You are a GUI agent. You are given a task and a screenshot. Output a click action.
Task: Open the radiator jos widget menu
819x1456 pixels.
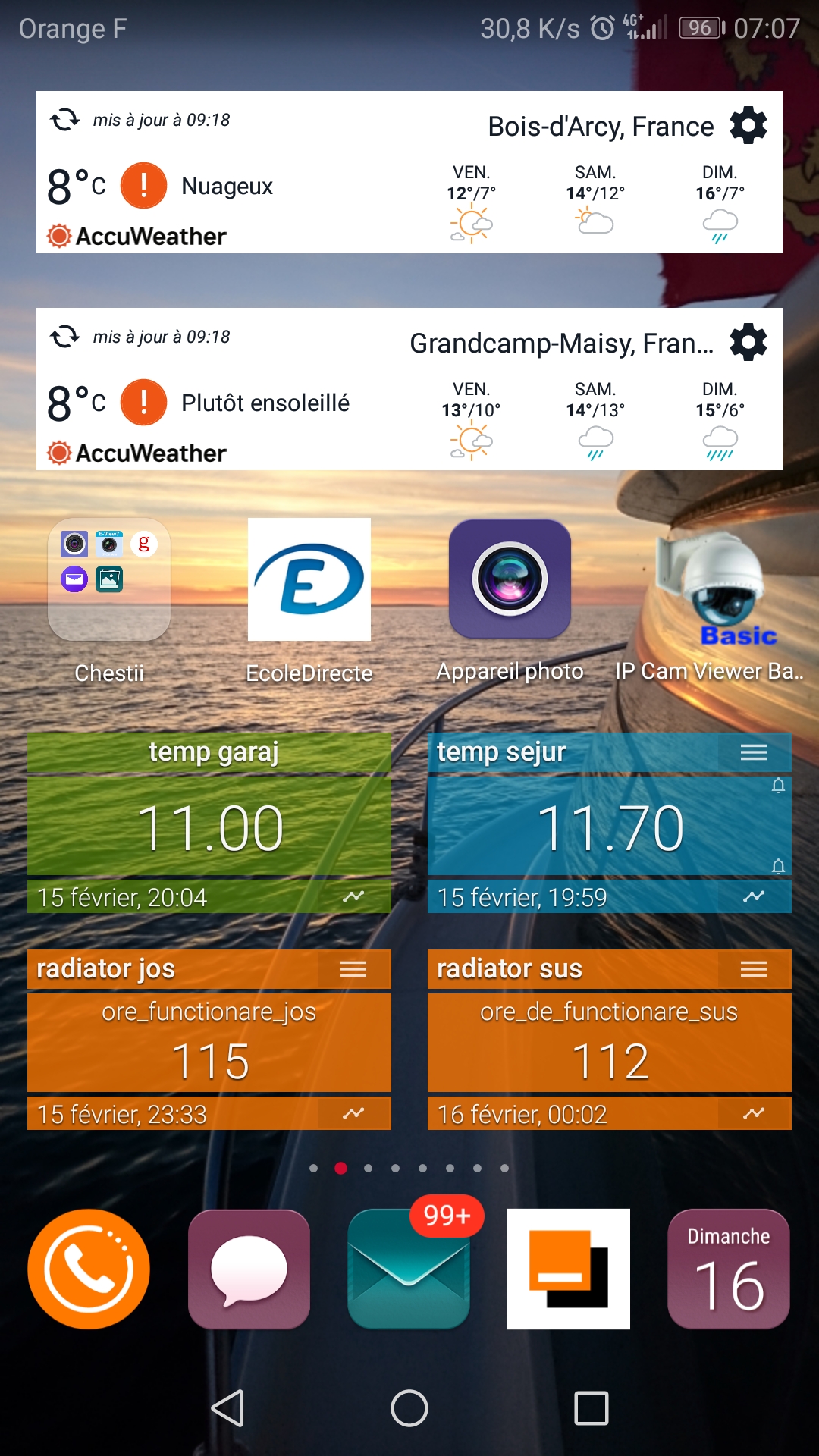[x=353, y=969]
